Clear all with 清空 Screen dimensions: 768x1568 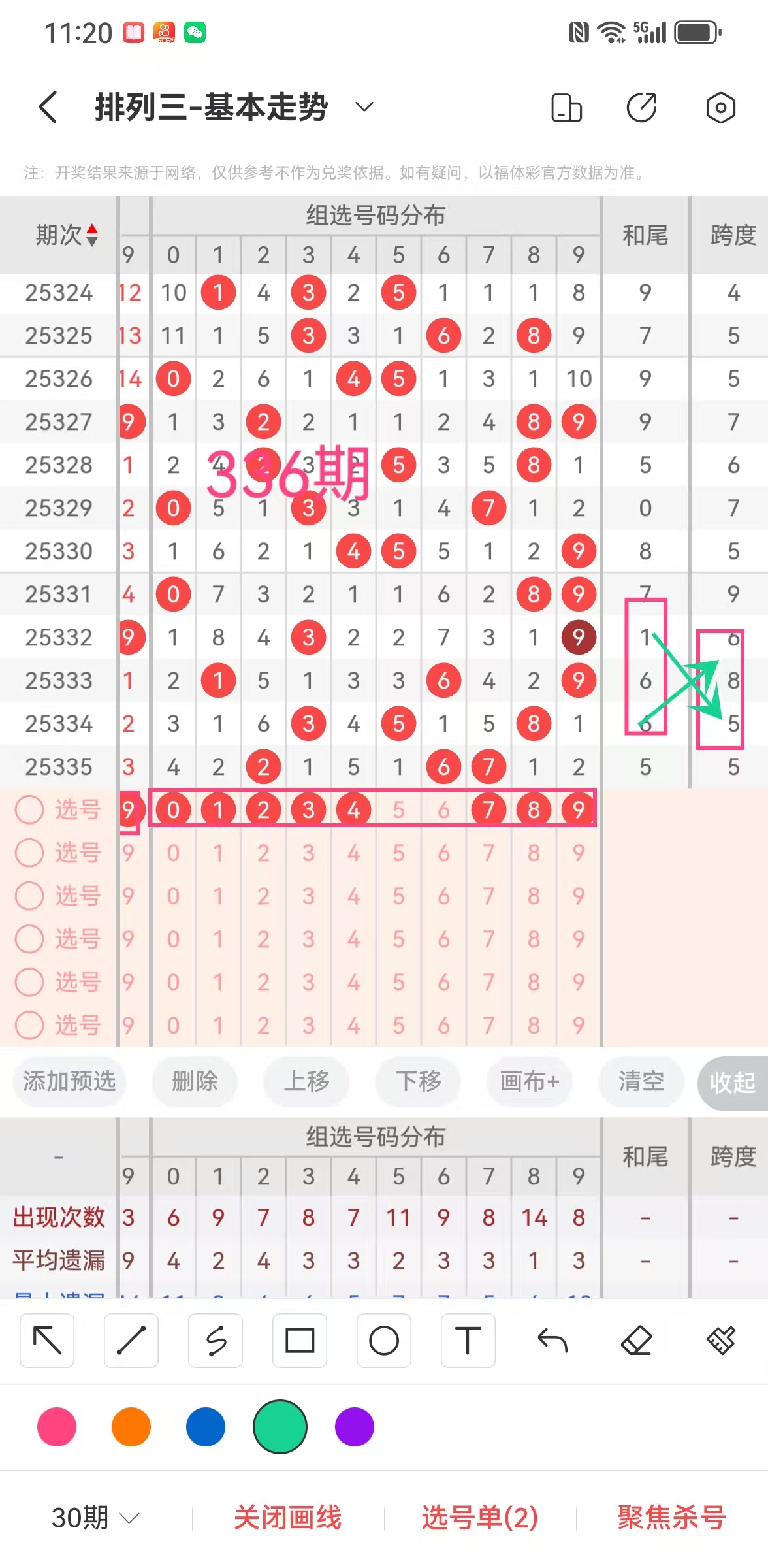coord(641,1081)
